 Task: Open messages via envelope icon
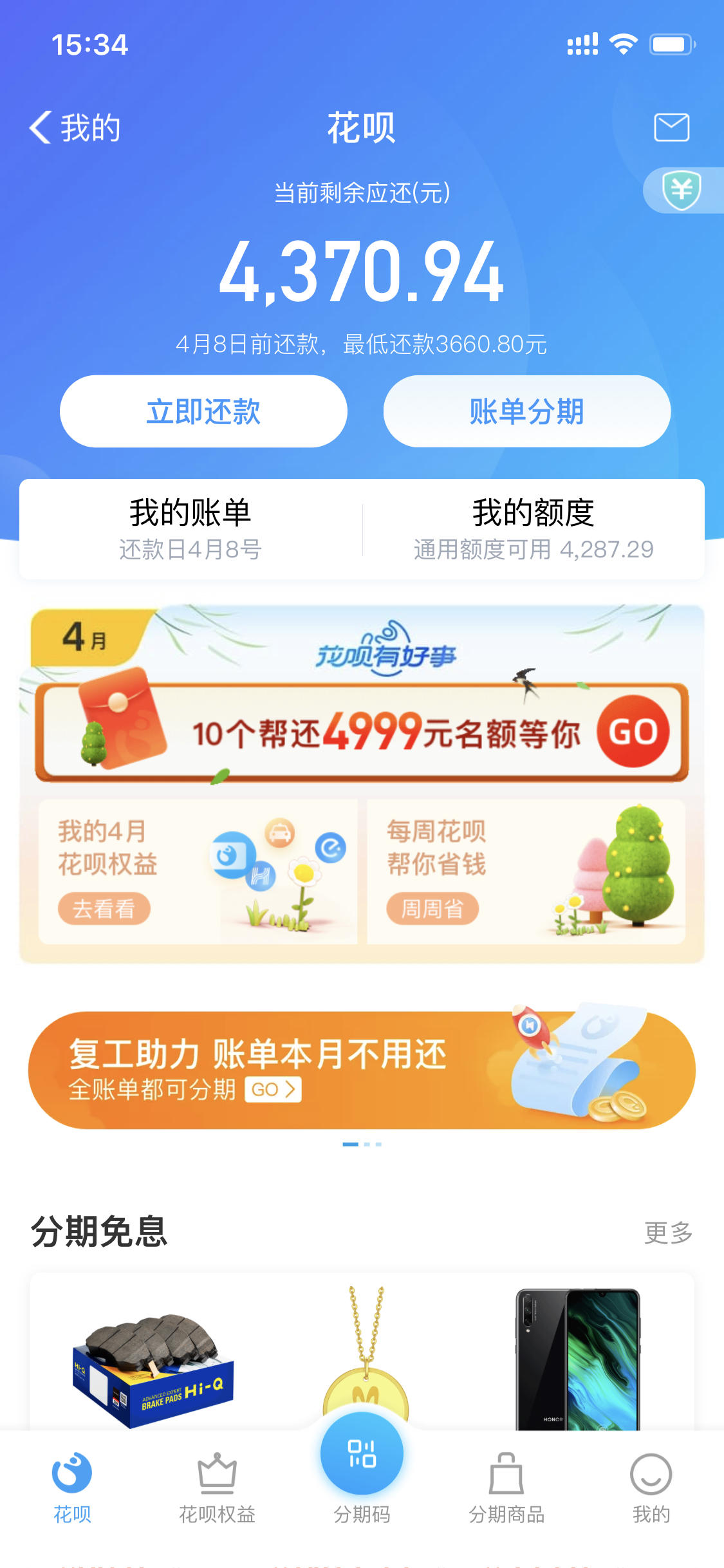pos(673,127)
